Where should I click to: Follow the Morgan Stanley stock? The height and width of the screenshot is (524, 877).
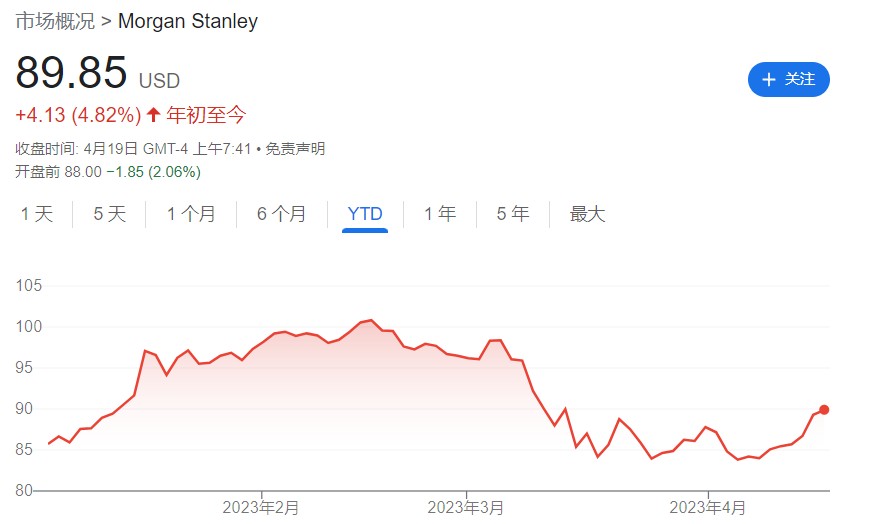[x=788, y=79]
